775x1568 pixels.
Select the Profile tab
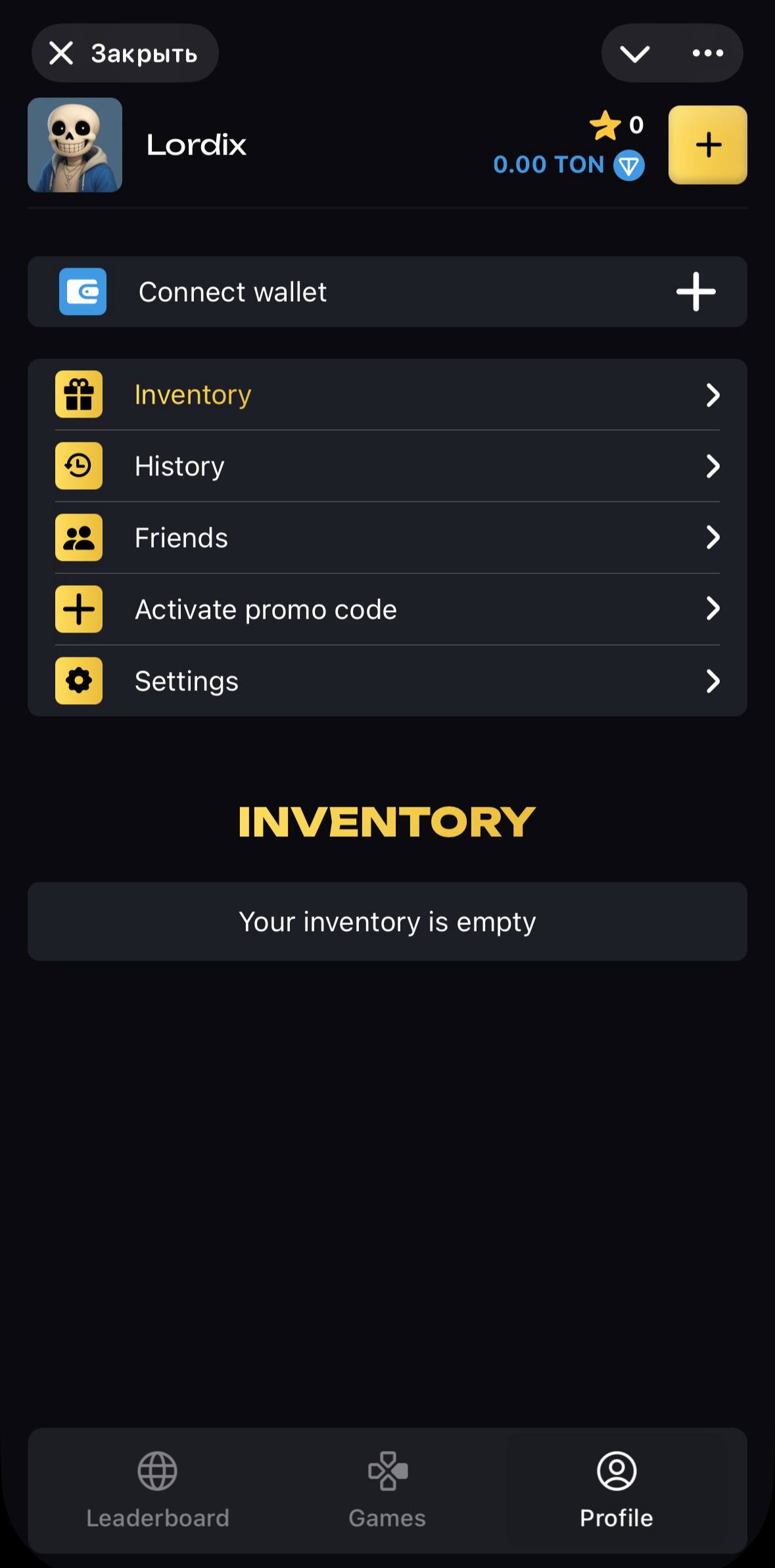click(x=615, y=1492)
